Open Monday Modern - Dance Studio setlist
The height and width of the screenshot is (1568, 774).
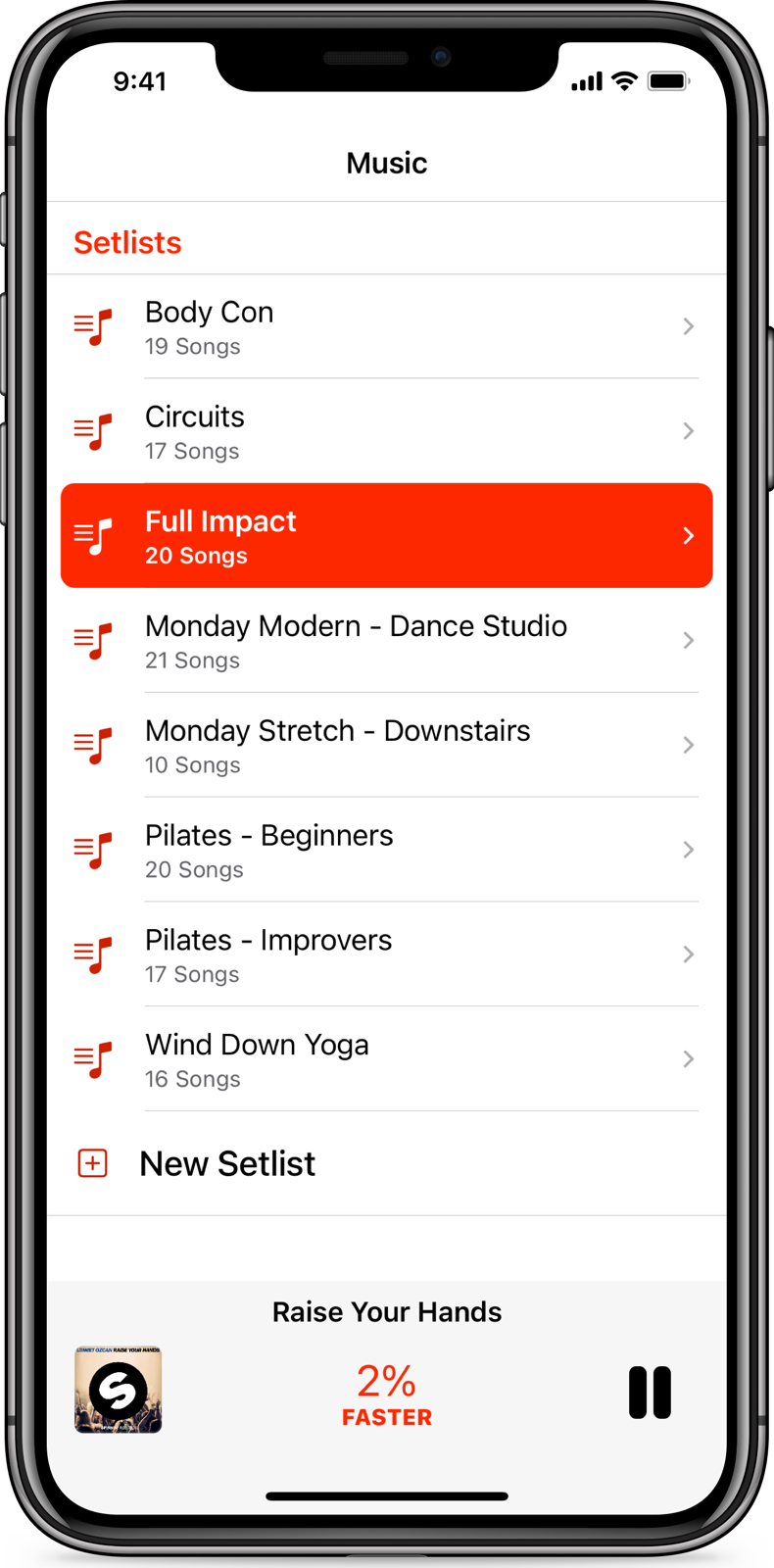[386, 641]
